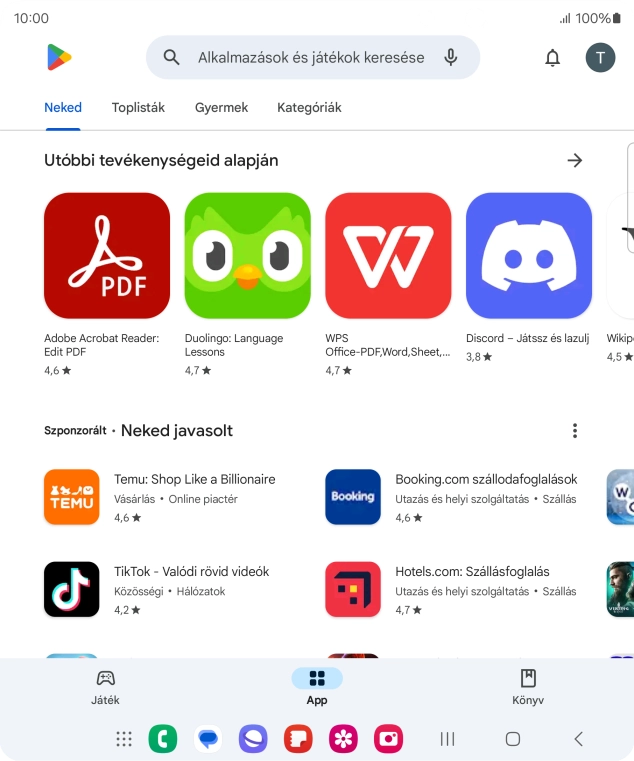Switch to the Toplisták tab
This screenshot has height=761, width=634.
pyautogui.click(x=138, y=107)
